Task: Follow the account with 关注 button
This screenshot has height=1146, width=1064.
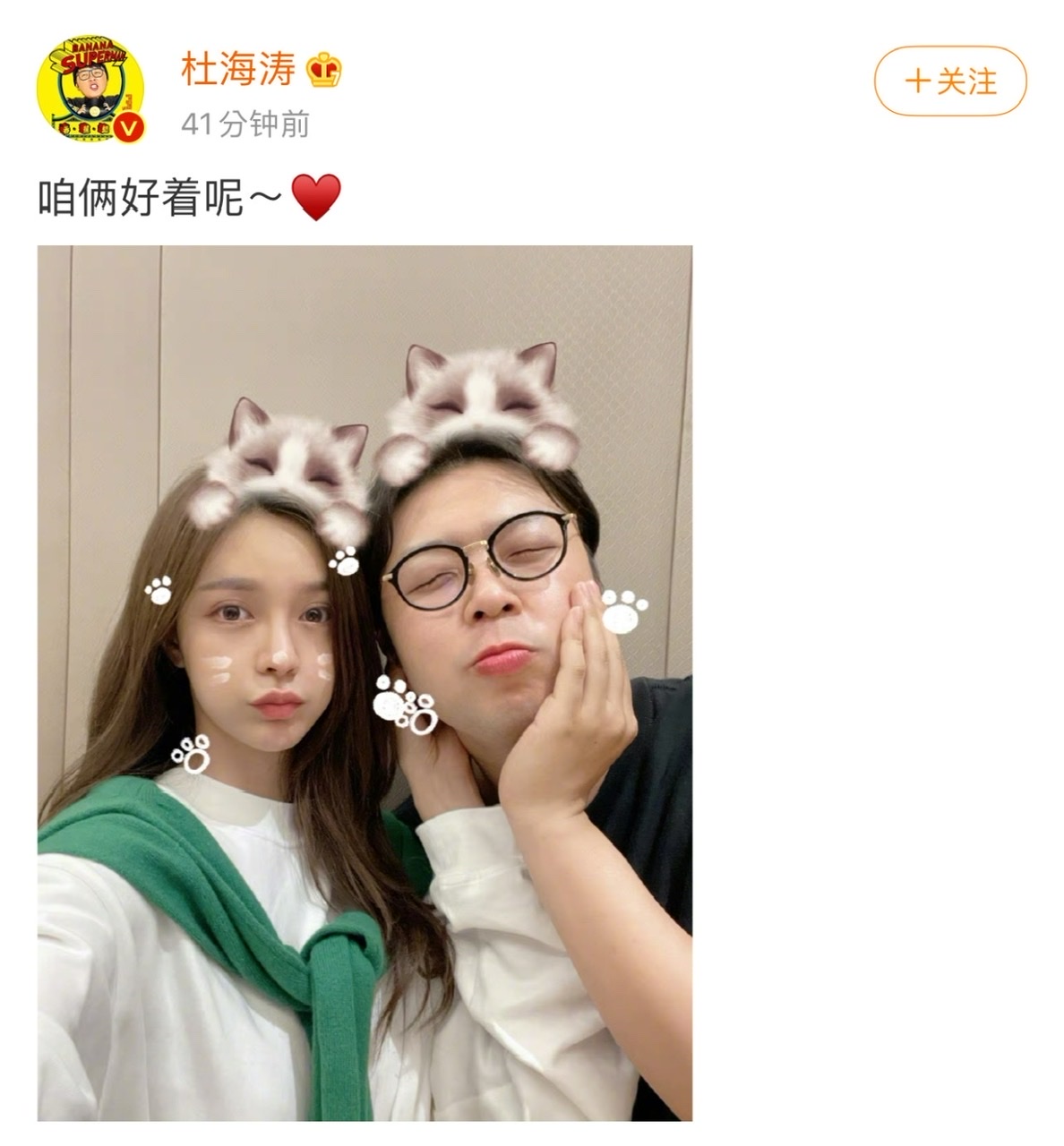Action: tap(950, 82)
